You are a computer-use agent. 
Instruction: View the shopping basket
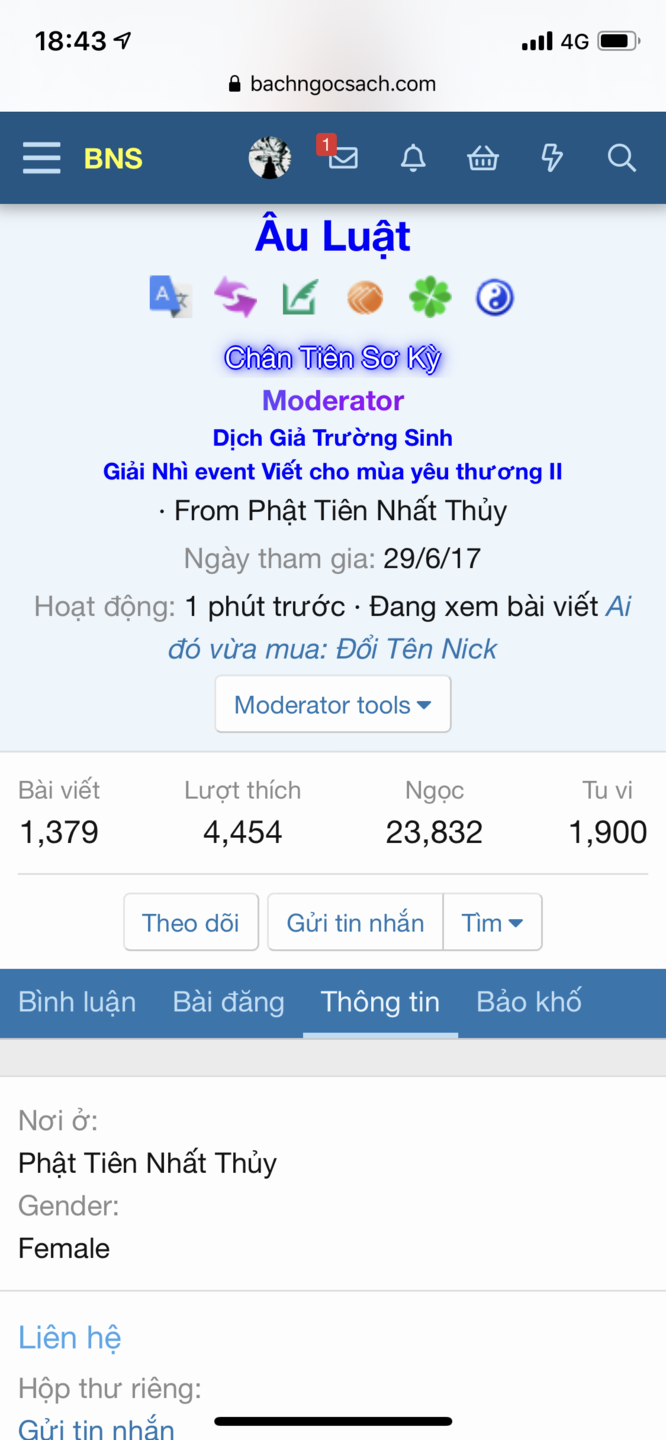pos(483,158)
